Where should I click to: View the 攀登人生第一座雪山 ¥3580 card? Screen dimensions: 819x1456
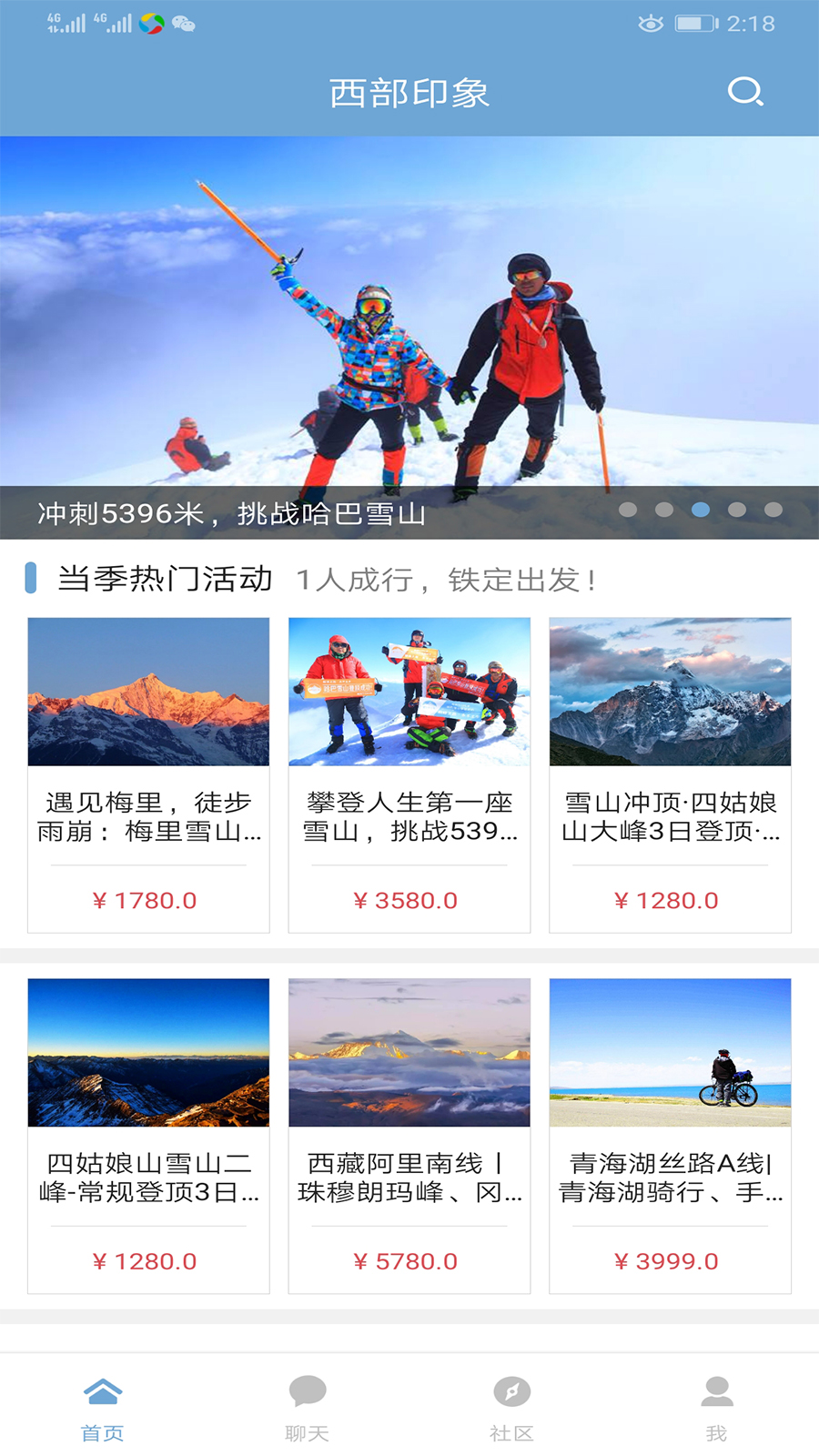tap(409, 774)
